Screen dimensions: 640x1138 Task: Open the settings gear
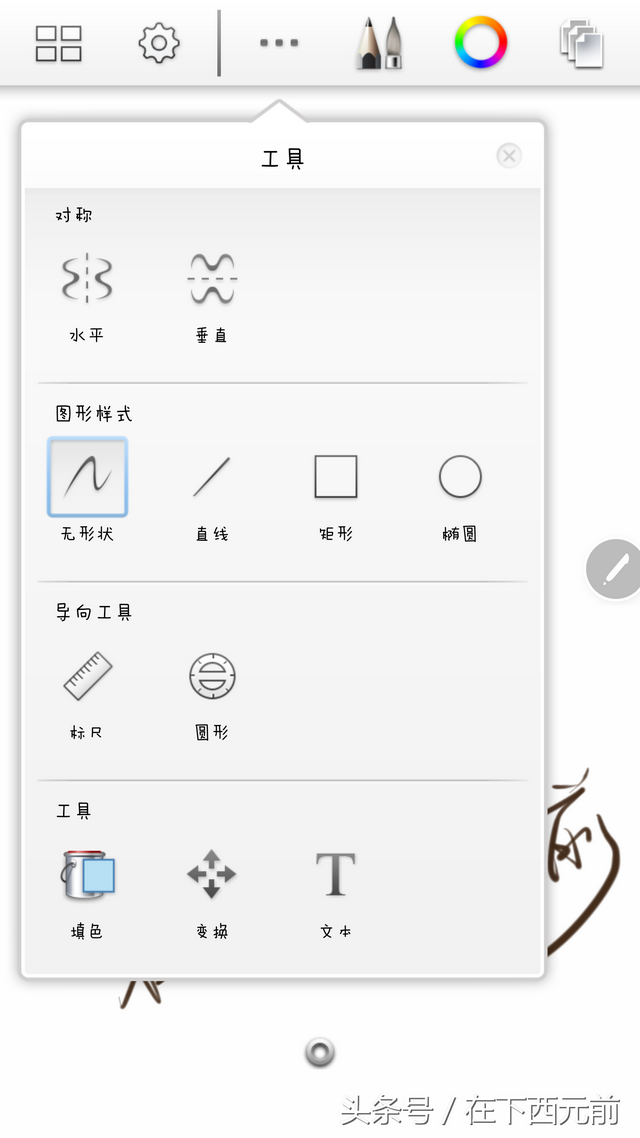tap(158, 43)
